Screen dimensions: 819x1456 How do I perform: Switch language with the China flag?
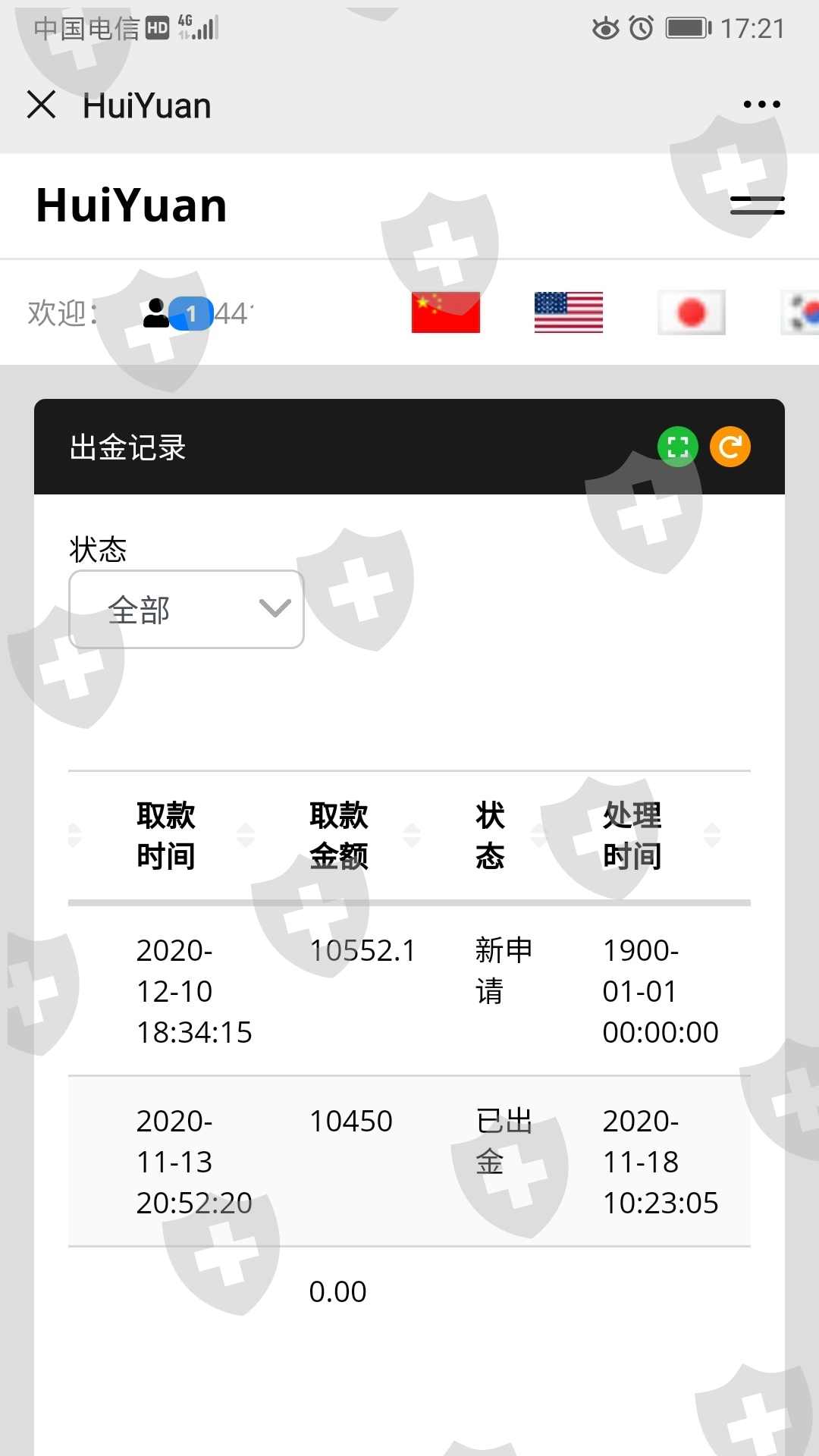[446, 312]
